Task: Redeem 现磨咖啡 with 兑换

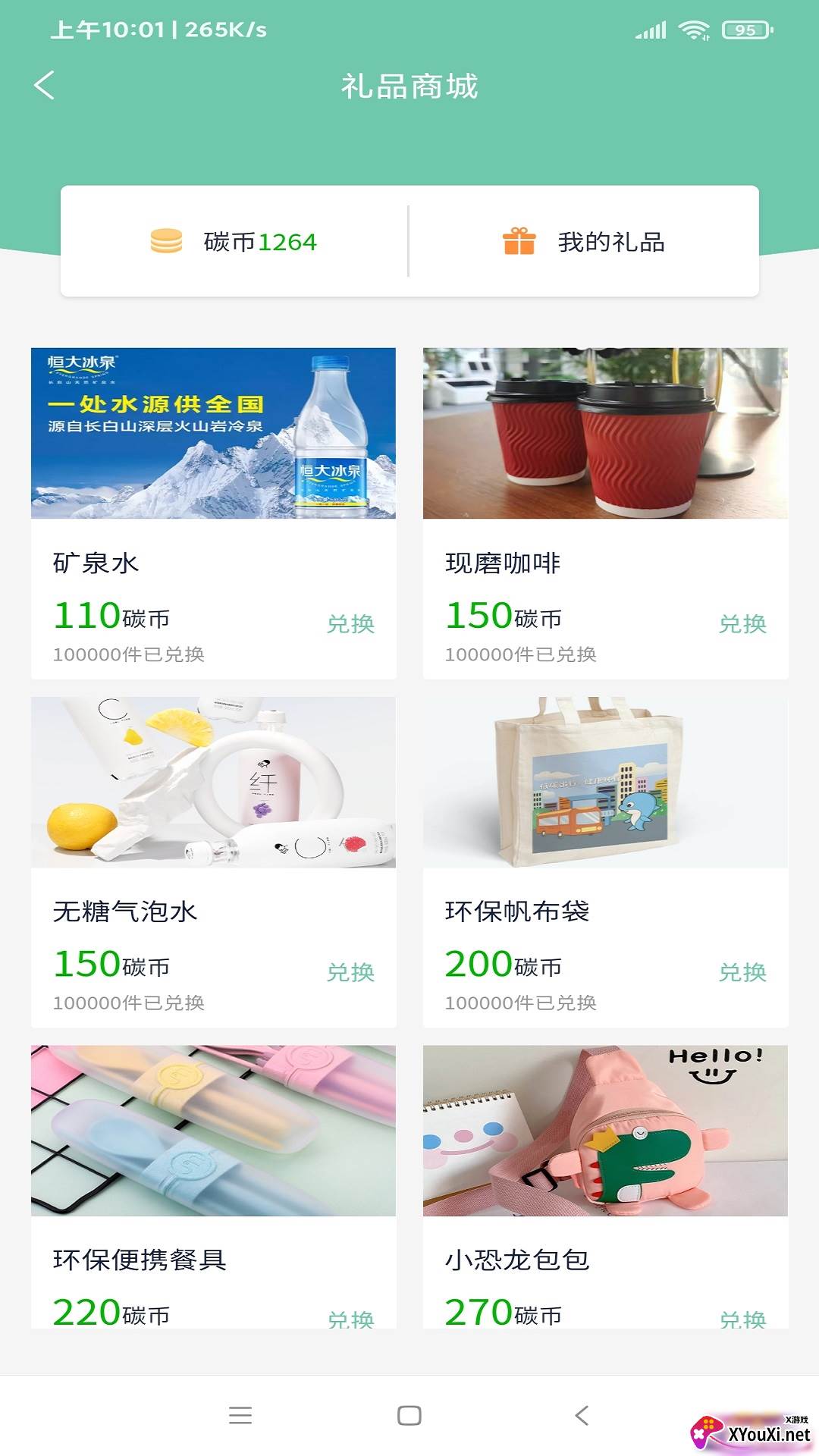Action: pos(742,623)
